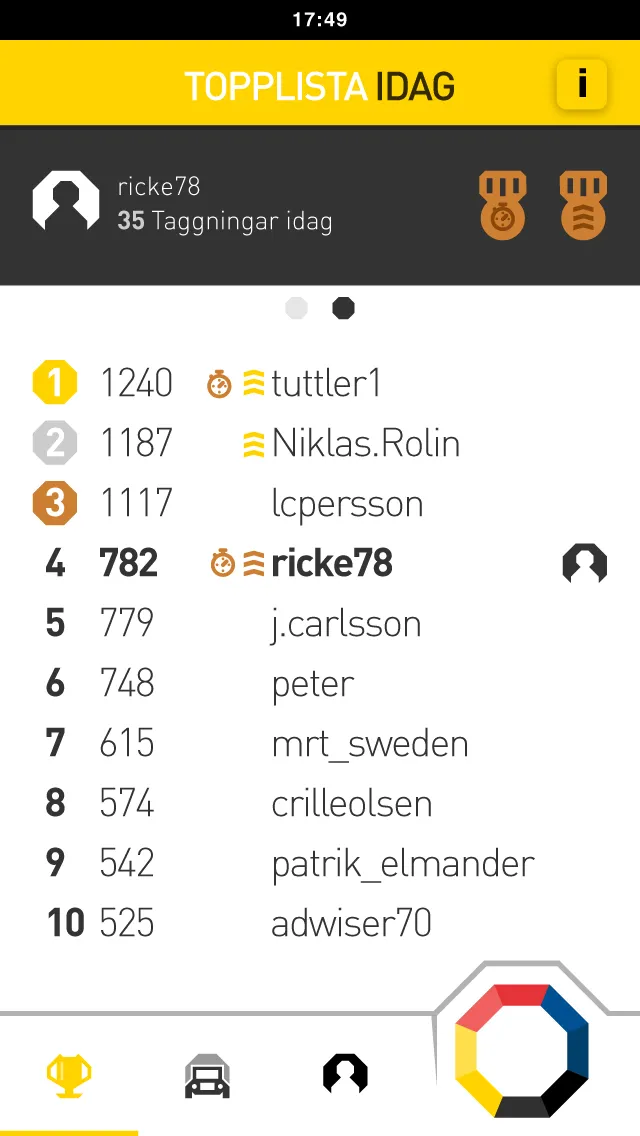Viewport: 640px width, 1136px height.
Task: Tap the stripes medal badge
Action: 583,205
